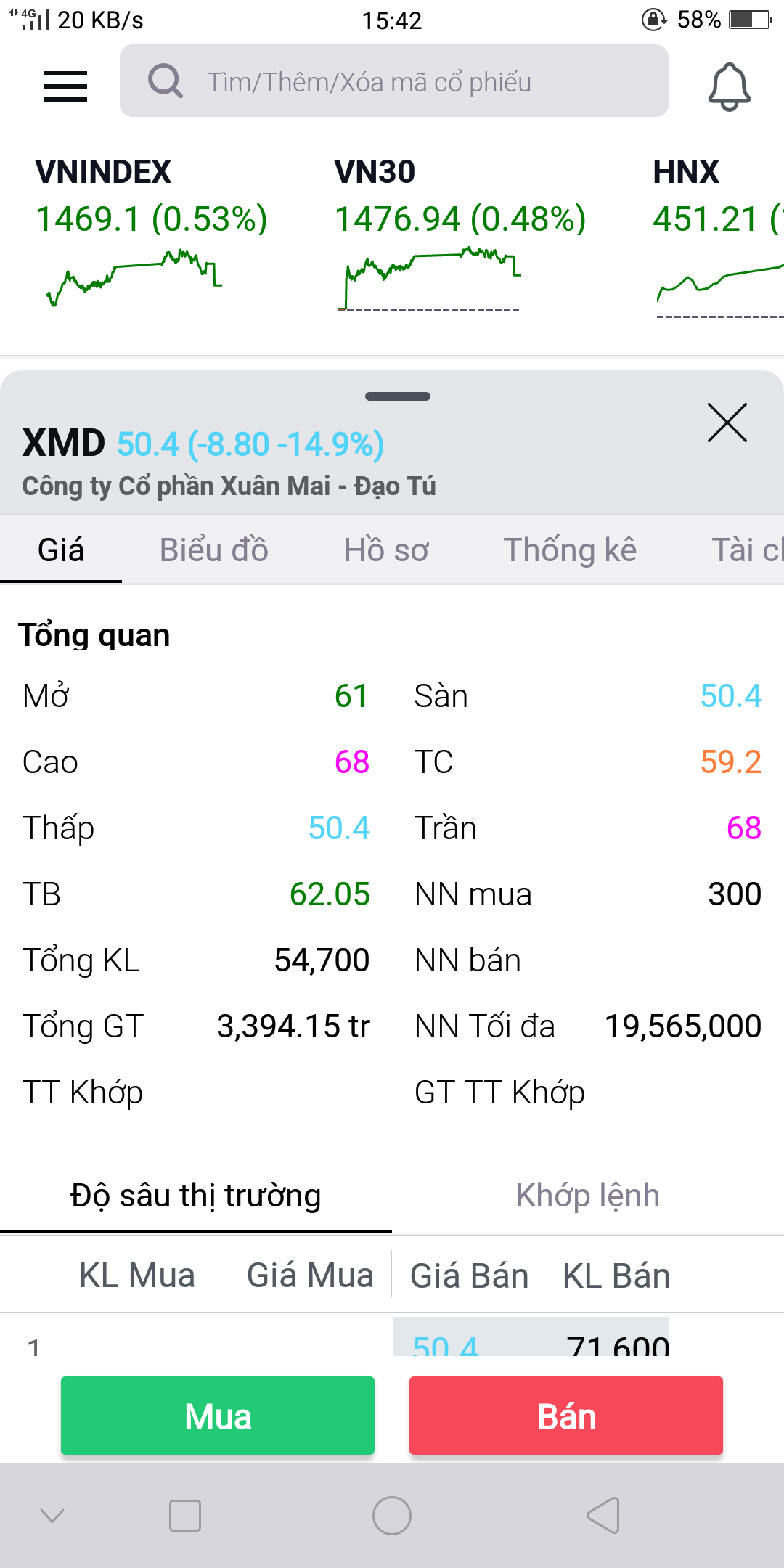The image size is (784, 1568).
Task: Open the hamburger drawer menu
Action: 65,86
